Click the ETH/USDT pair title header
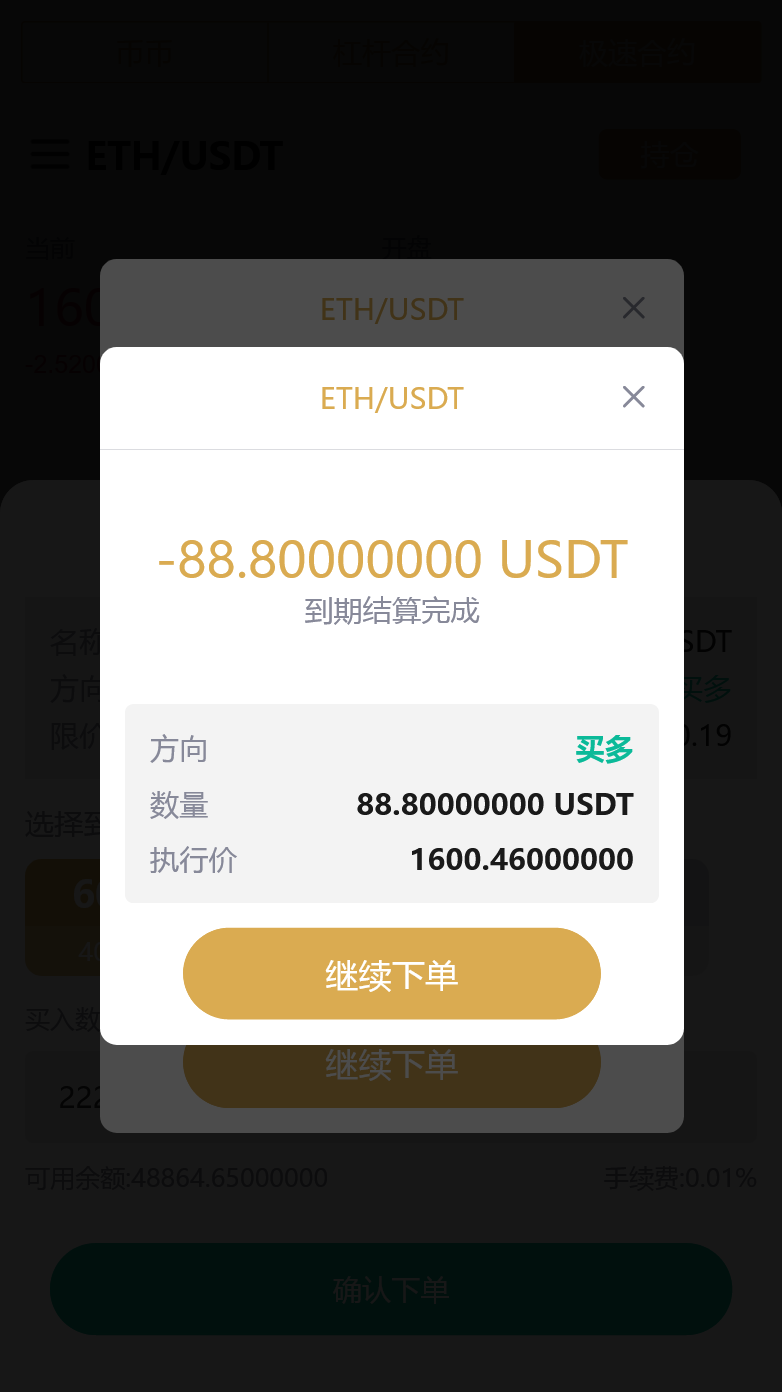782x1392 pixels. tap(184, 155)
